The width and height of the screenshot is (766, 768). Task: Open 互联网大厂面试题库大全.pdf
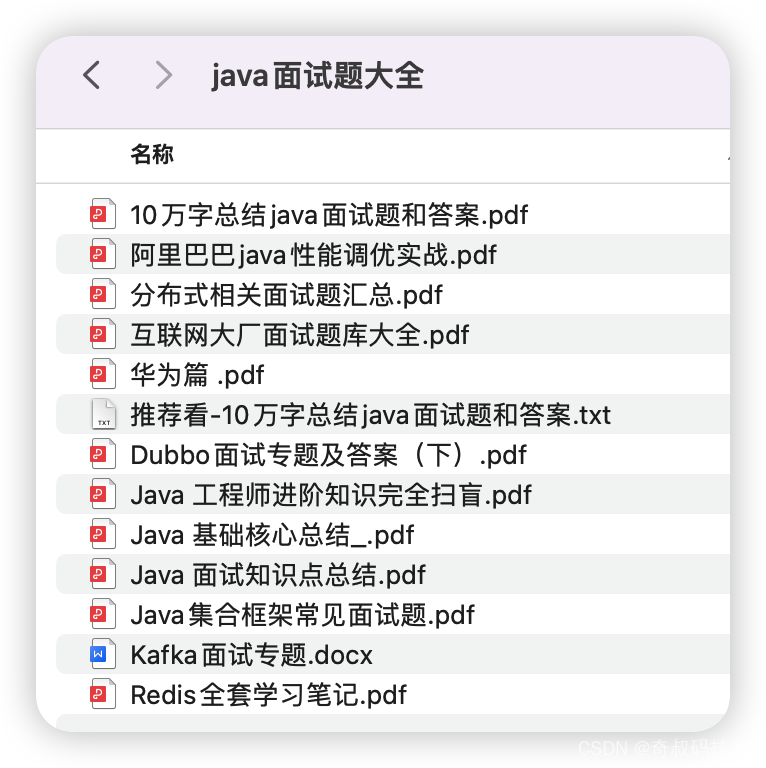299,334
